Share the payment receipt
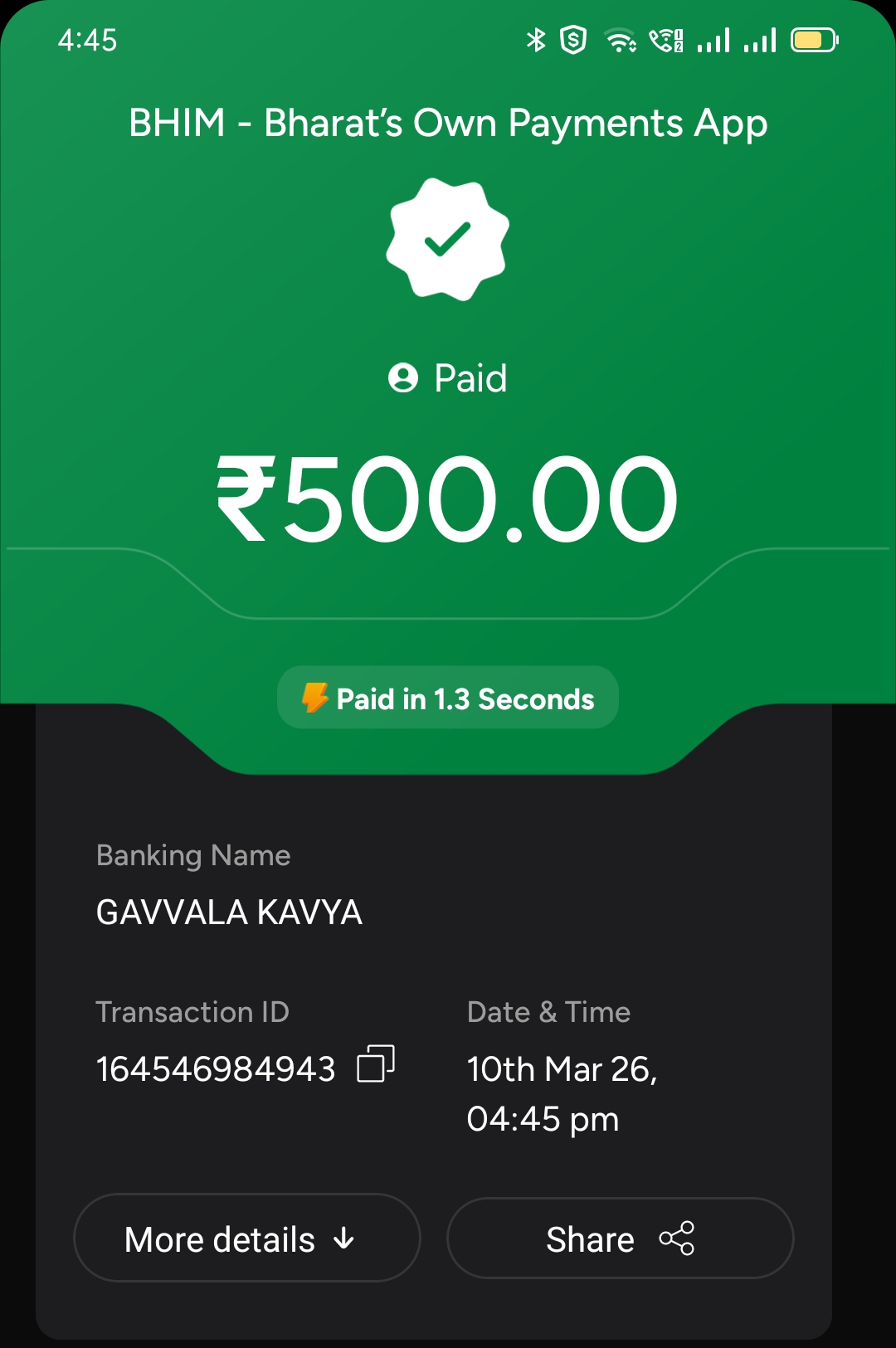 [620, 1239]
